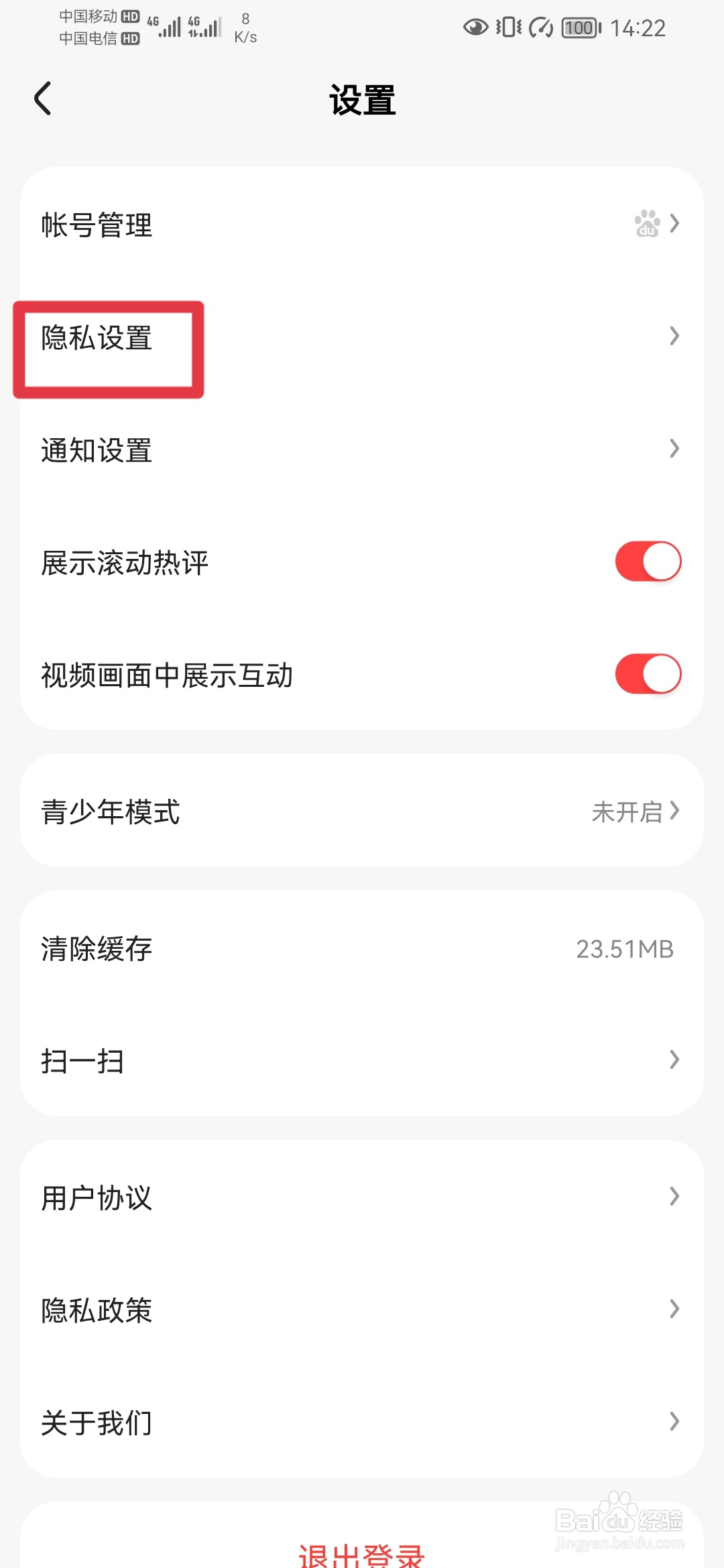Open 关于我们 about us
724x1568 pixels.
coord(362,1422)
